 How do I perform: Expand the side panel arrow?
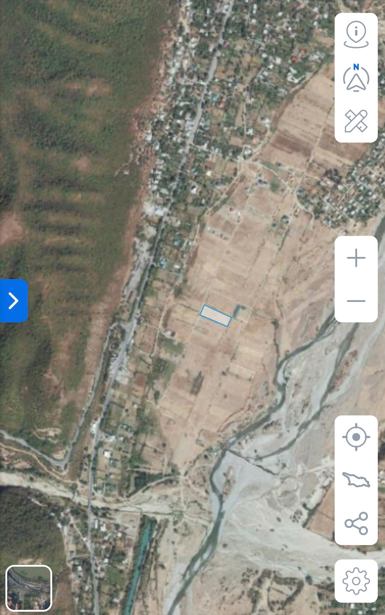pyautogui.click(x=14, y=301)
